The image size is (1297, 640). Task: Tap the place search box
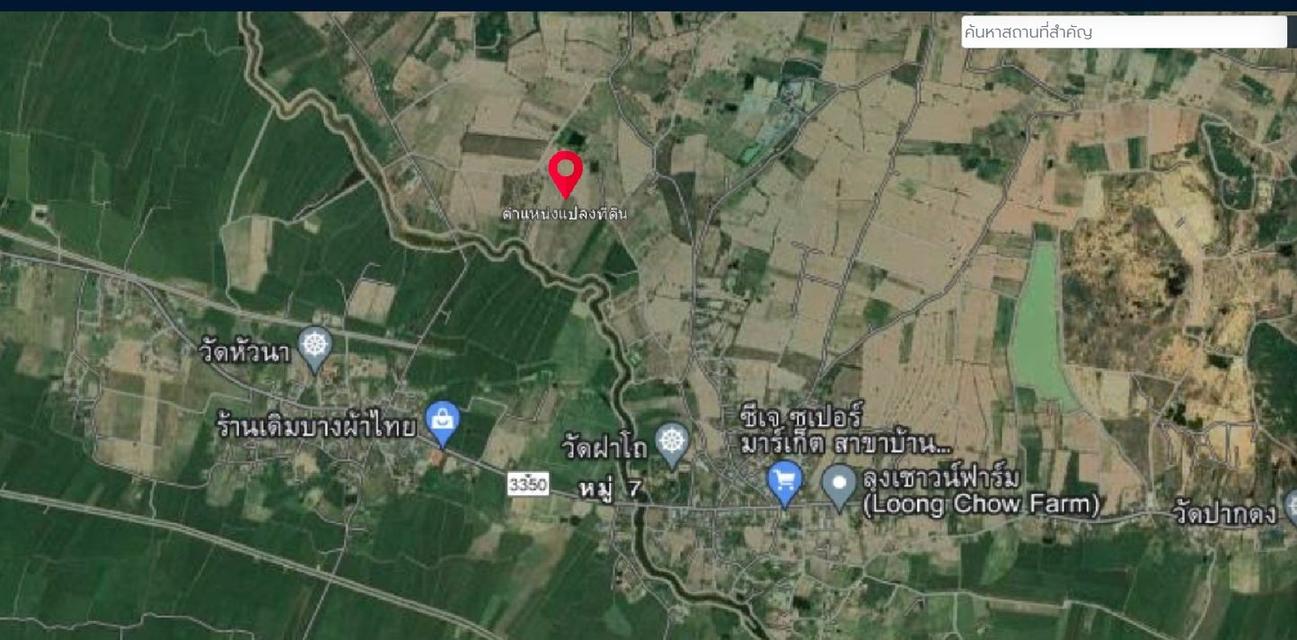pos(1123,32)
